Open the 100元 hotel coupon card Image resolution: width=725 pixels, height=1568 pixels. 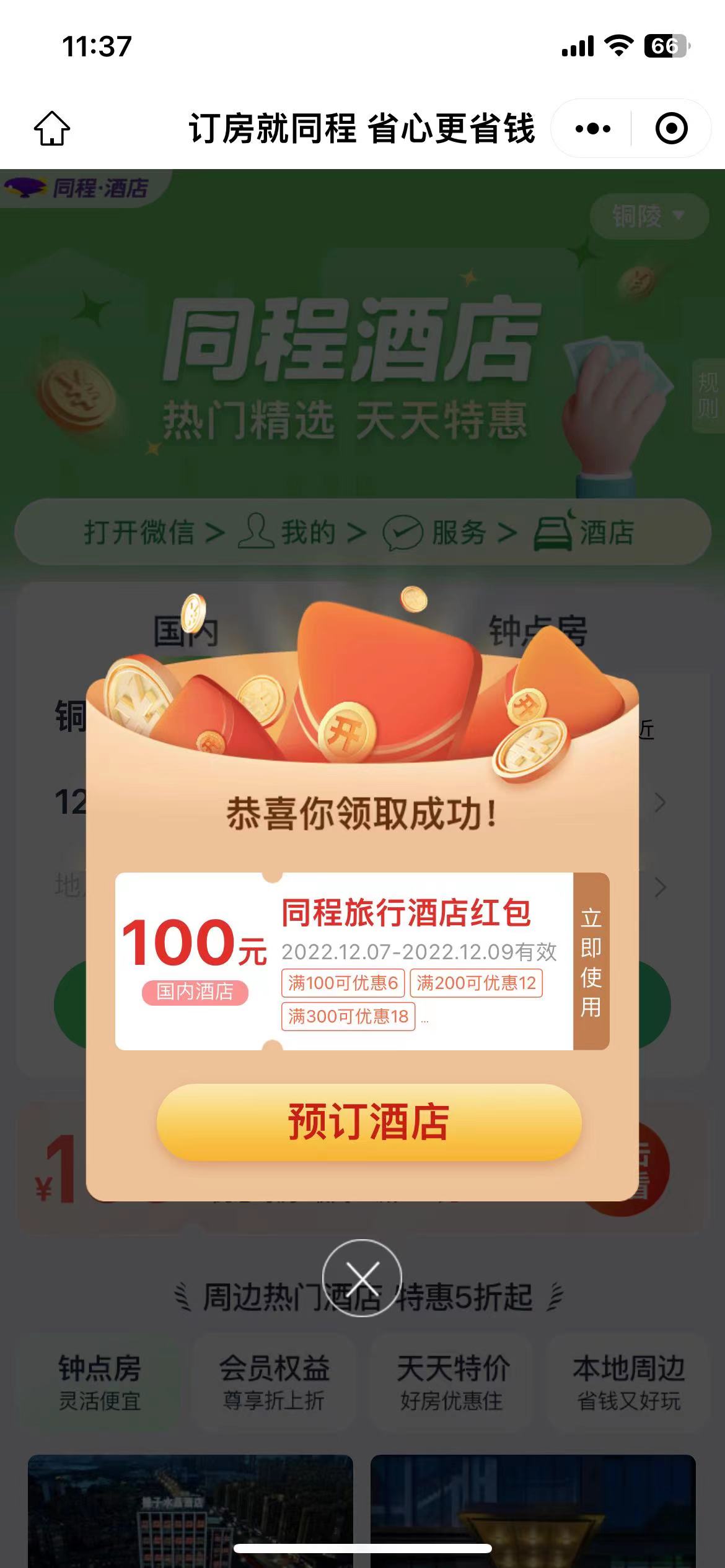344,961
